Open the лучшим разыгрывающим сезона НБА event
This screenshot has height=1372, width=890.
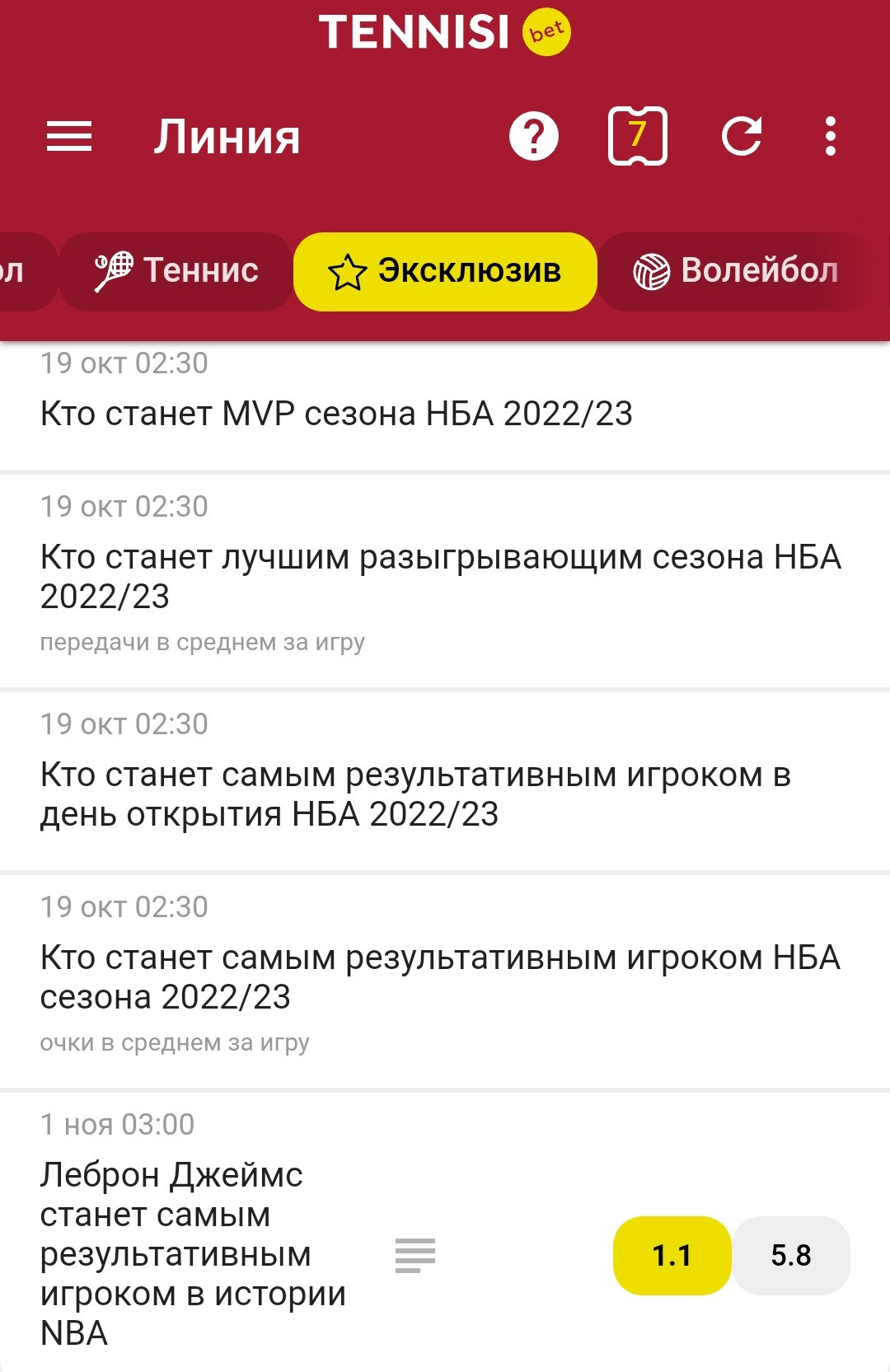pos(440,576)
